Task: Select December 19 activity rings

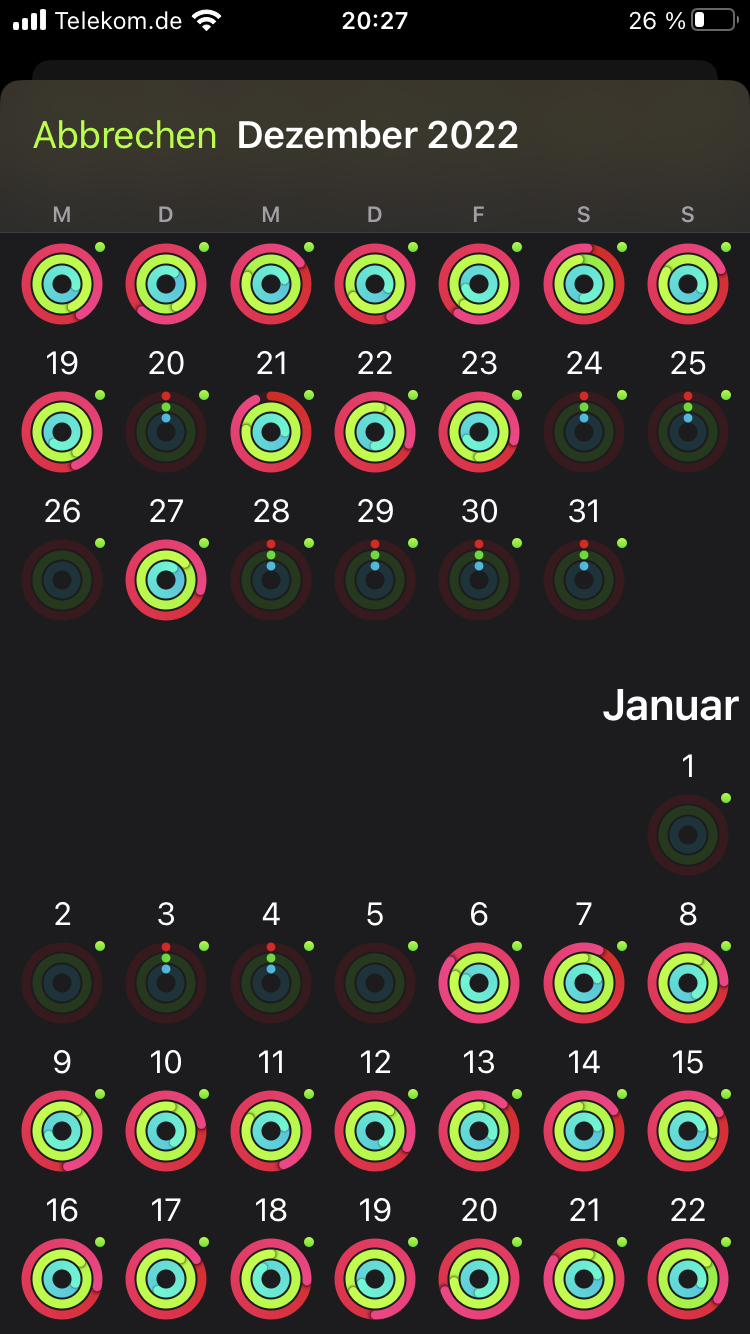Action: (62, 432)
